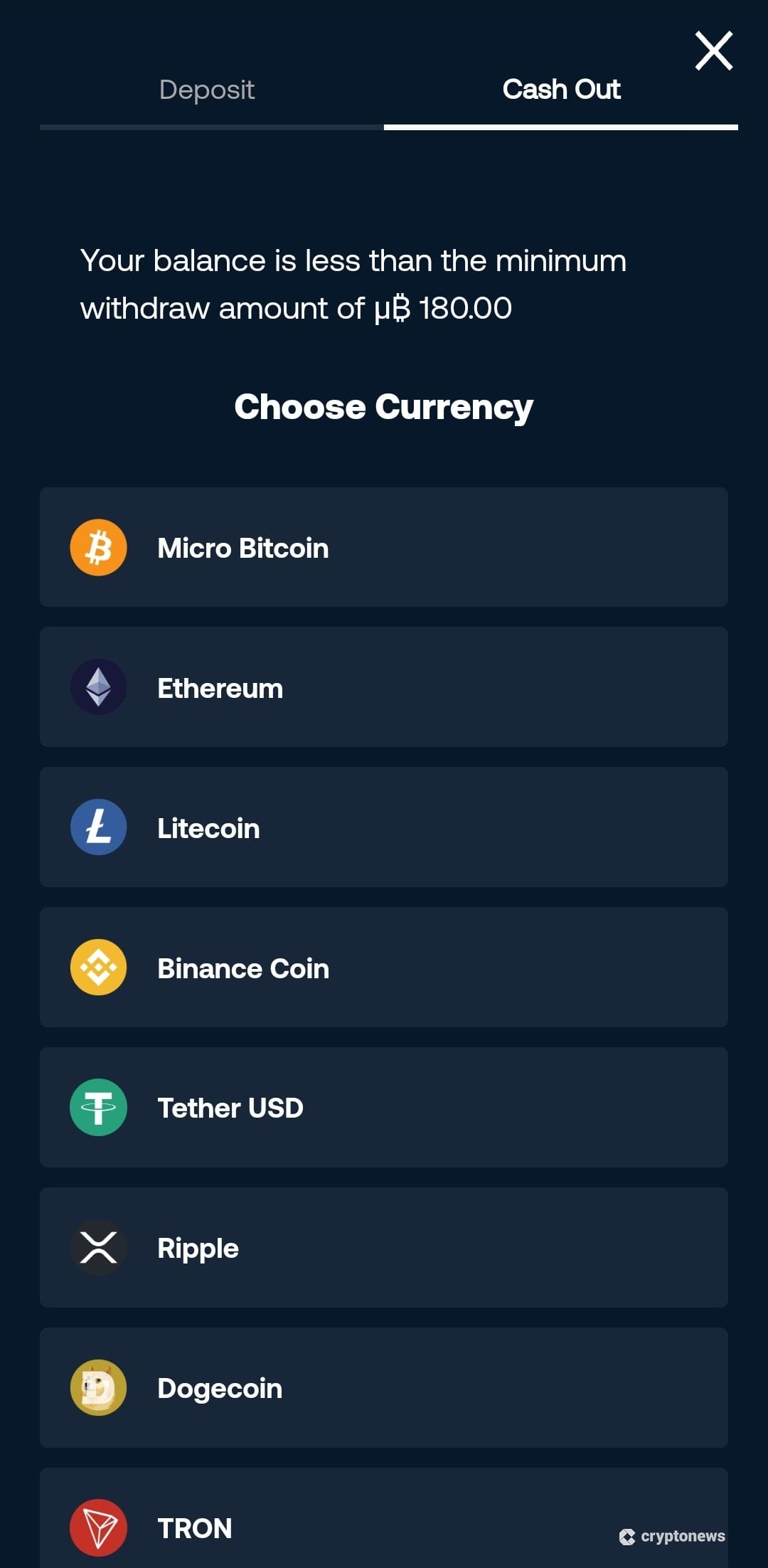Choose Micro Bitcoin as currency
This screenshot has height=1568, width=768.
(x=384, y=547)
